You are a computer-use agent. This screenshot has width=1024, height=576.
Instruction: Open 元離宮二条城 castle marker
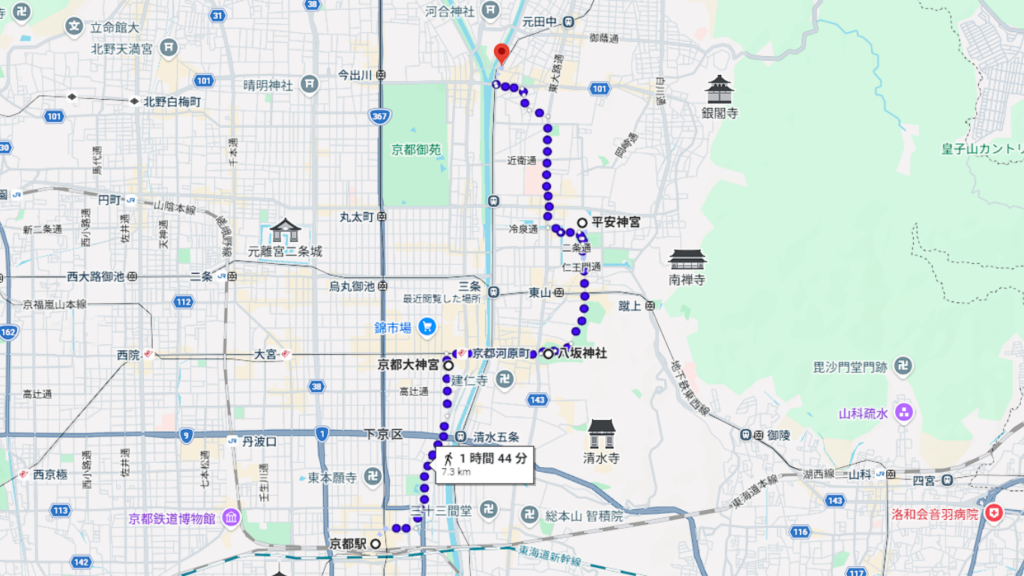pyautogui.click(x=285, y=231)
